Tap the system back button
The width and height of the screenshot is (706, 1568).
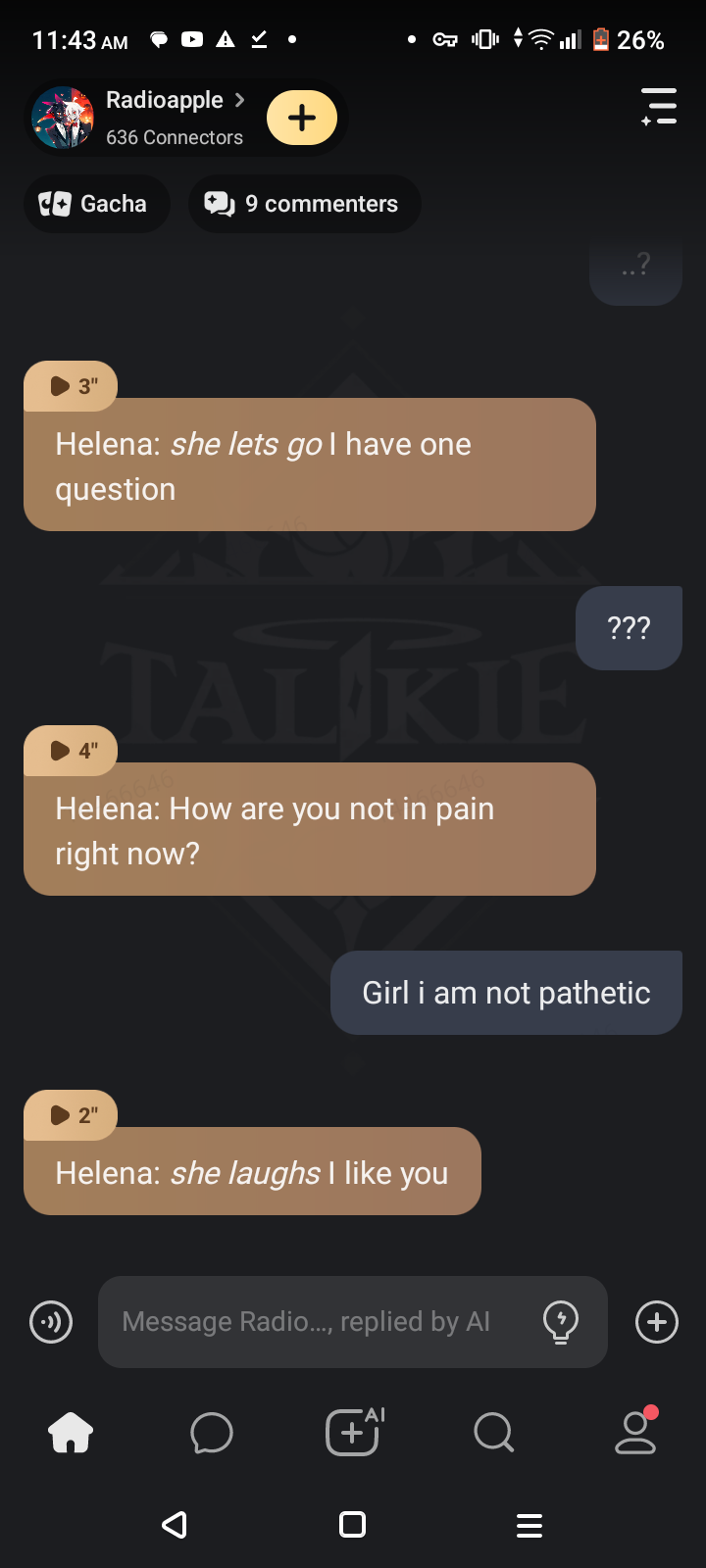click(175, 1525)
